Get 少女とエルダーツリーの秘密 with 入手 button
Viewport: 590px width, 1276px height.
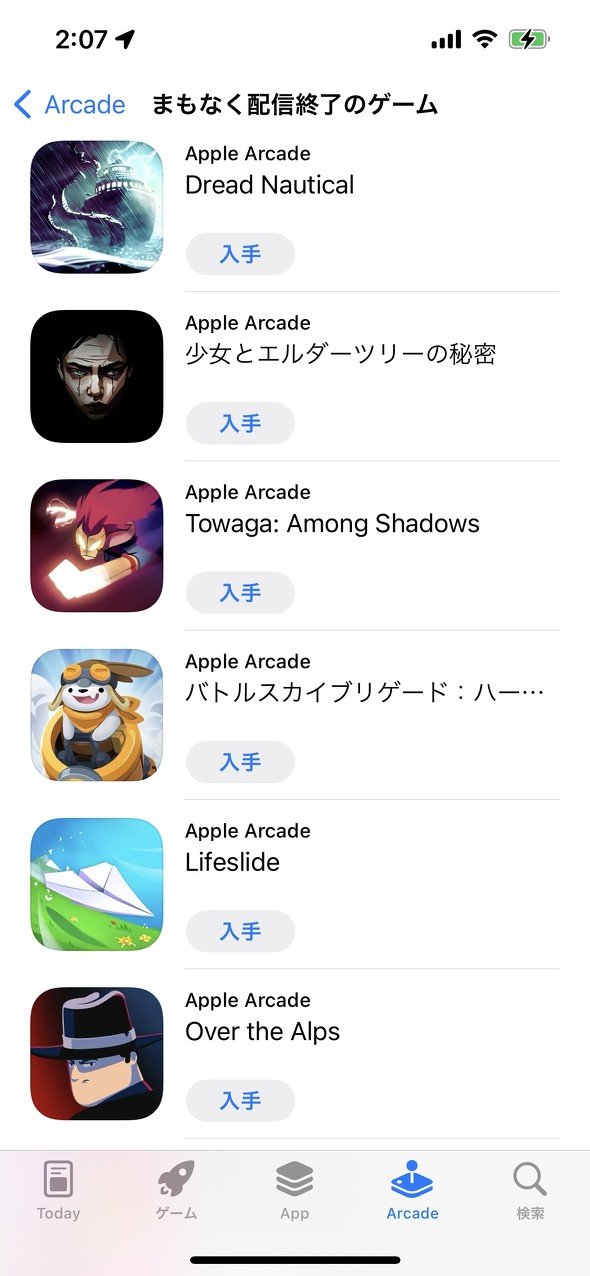click(x=240, y=423)
